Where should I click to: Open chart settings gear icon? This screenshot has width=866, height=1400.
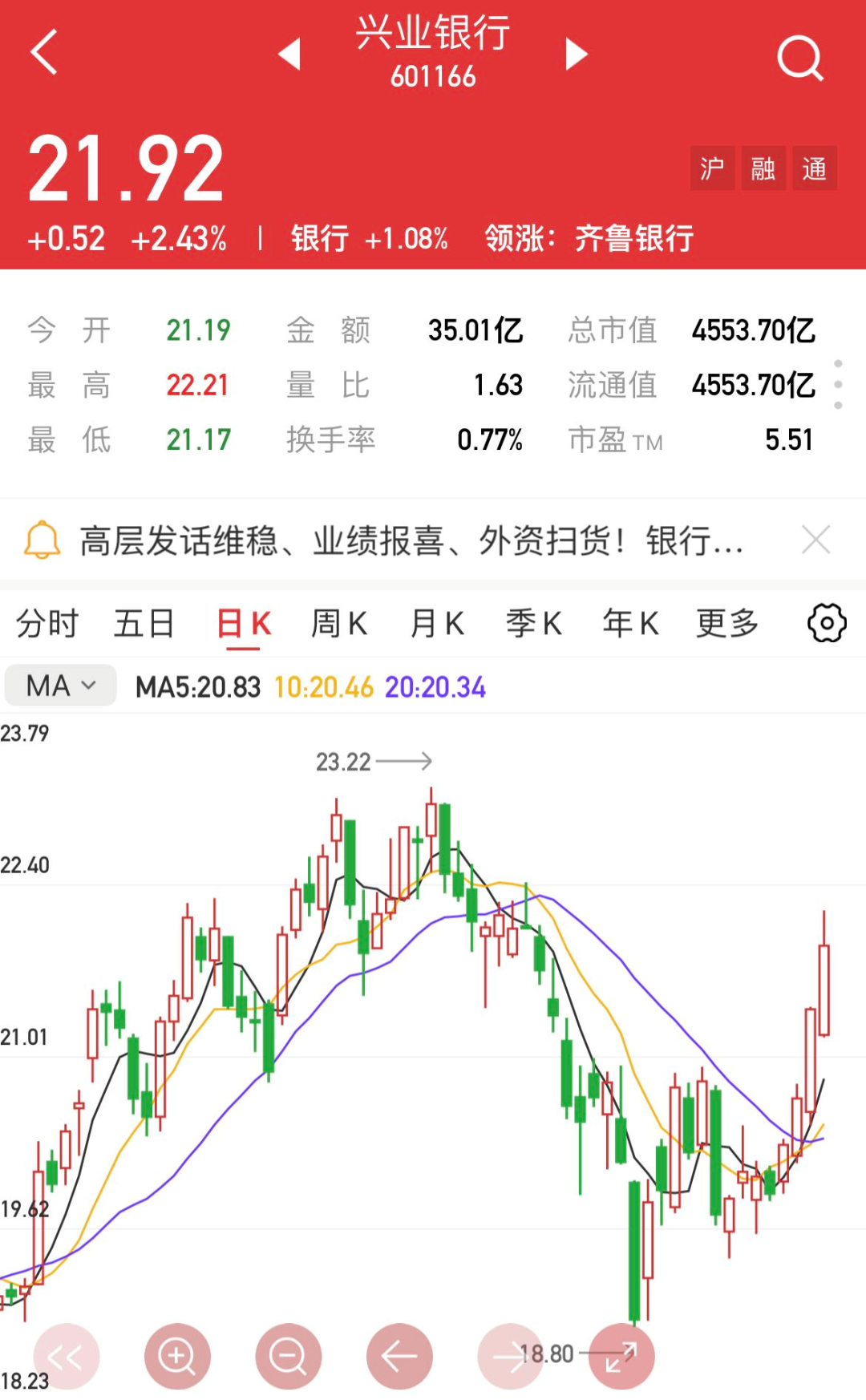click(x=827, y=623)
